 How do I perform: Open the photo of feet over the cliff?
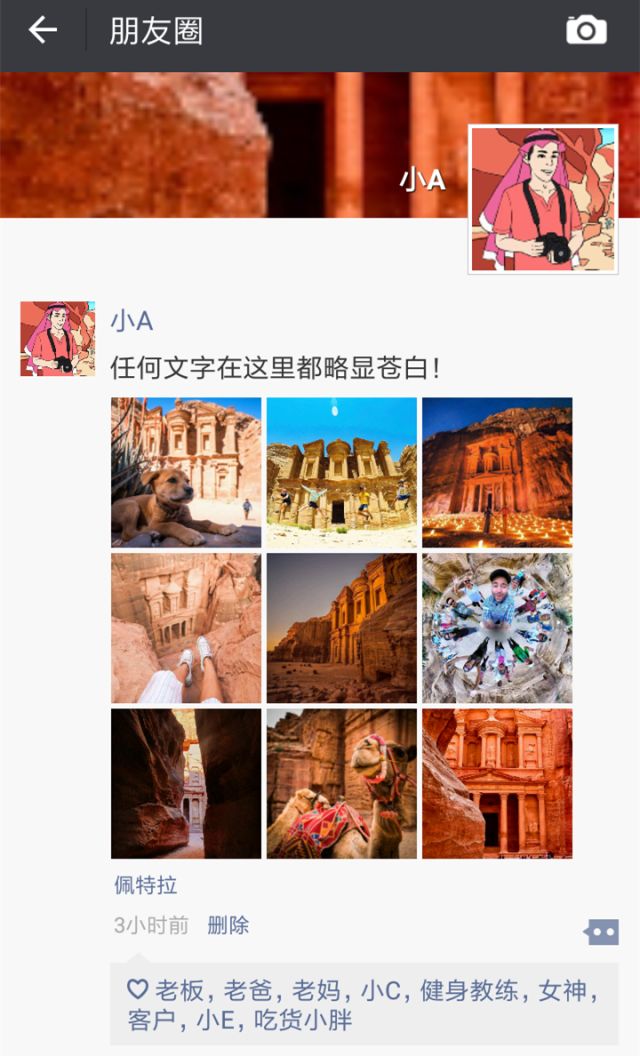click(186, 628)
